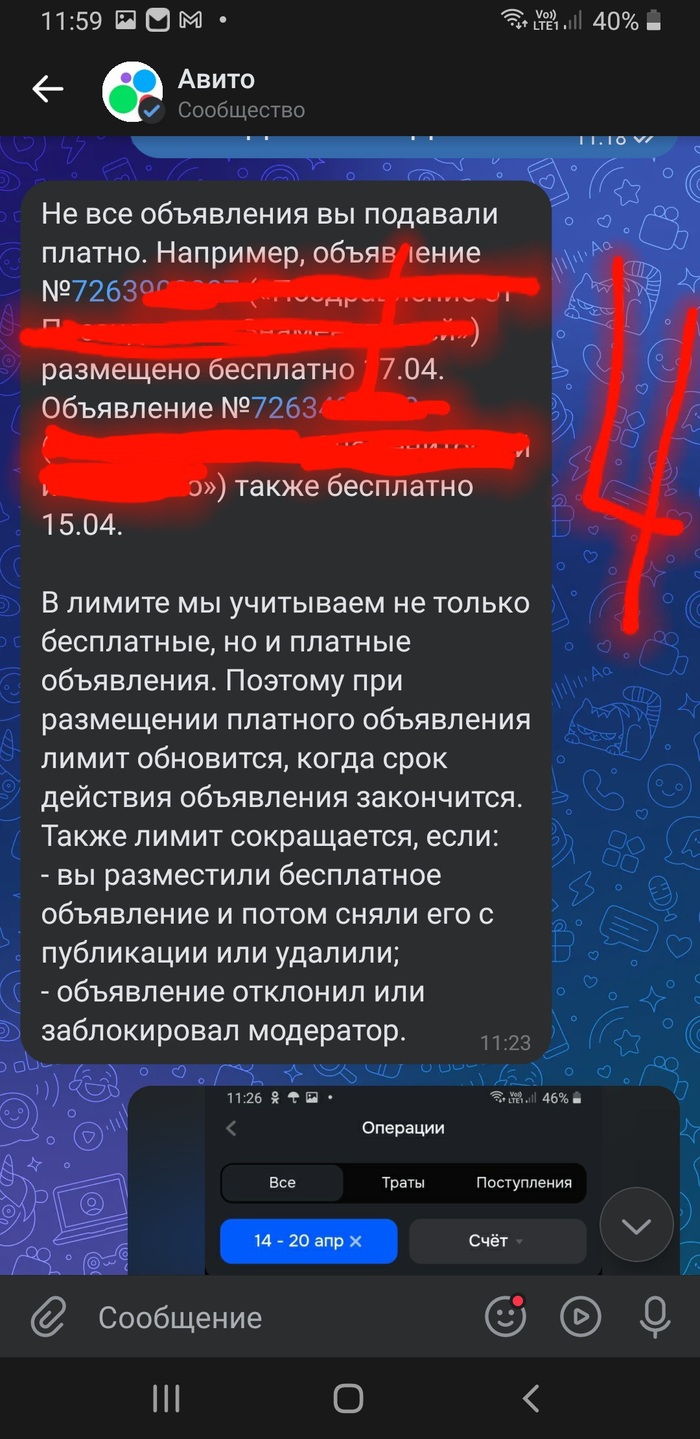Go back from the Авито chat
The height and width of the screenshot is (1439, 700).
(x=47, y=89)
